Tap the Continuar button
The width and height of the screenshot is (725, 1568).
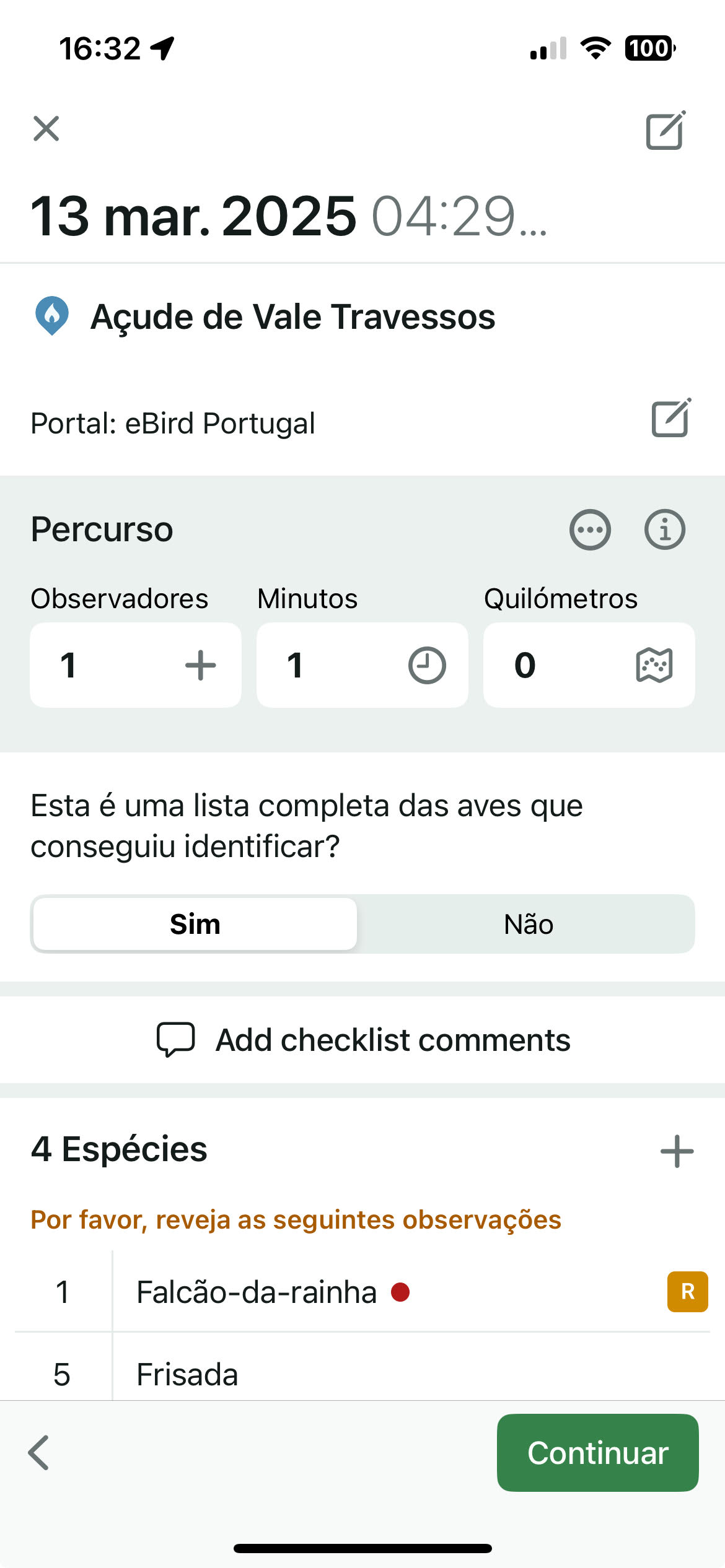pyautogui.click(x=597, y=1453)
